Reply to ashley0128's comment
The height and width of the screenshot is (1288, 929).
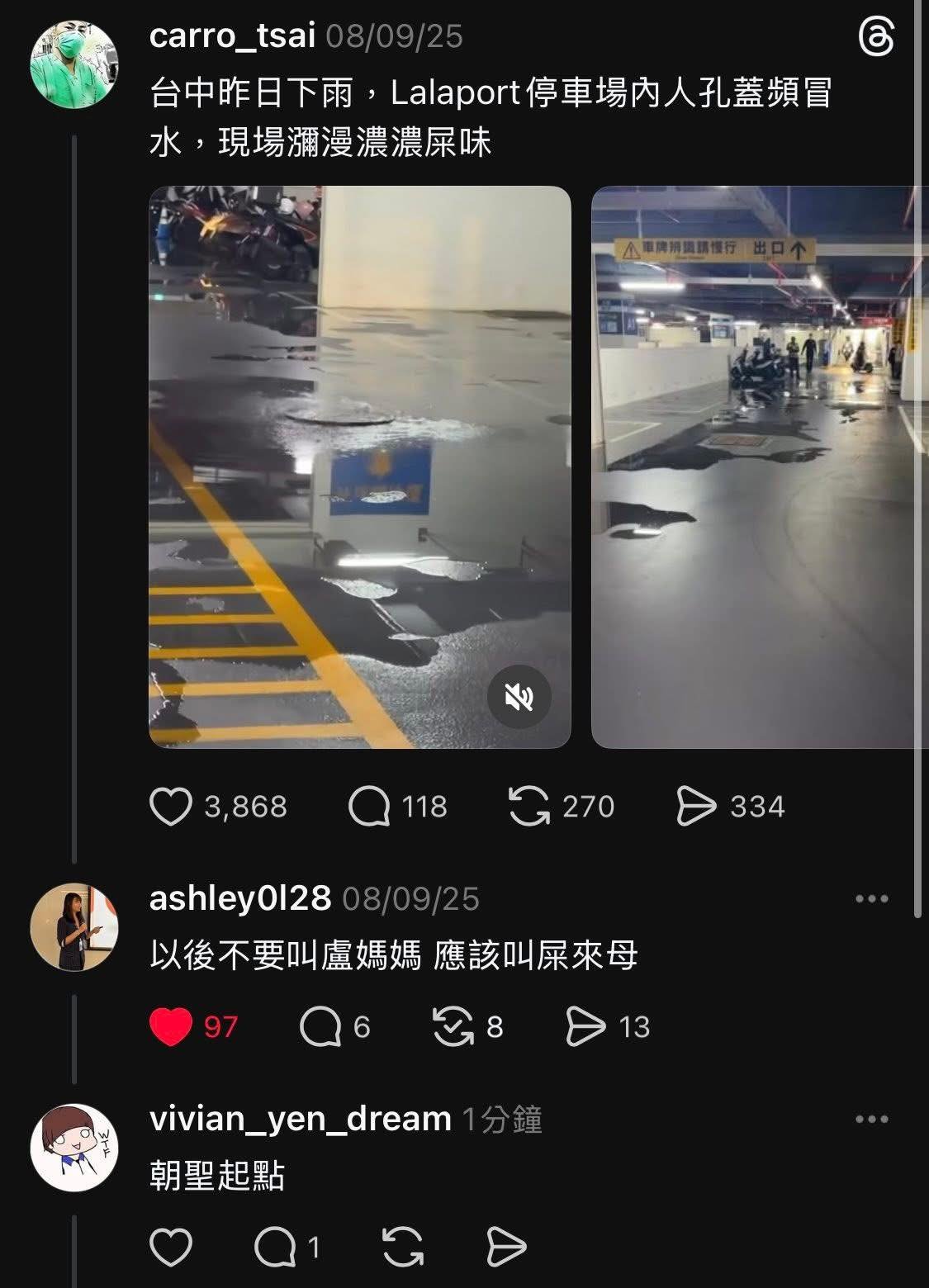click(x=320, y=1026)
